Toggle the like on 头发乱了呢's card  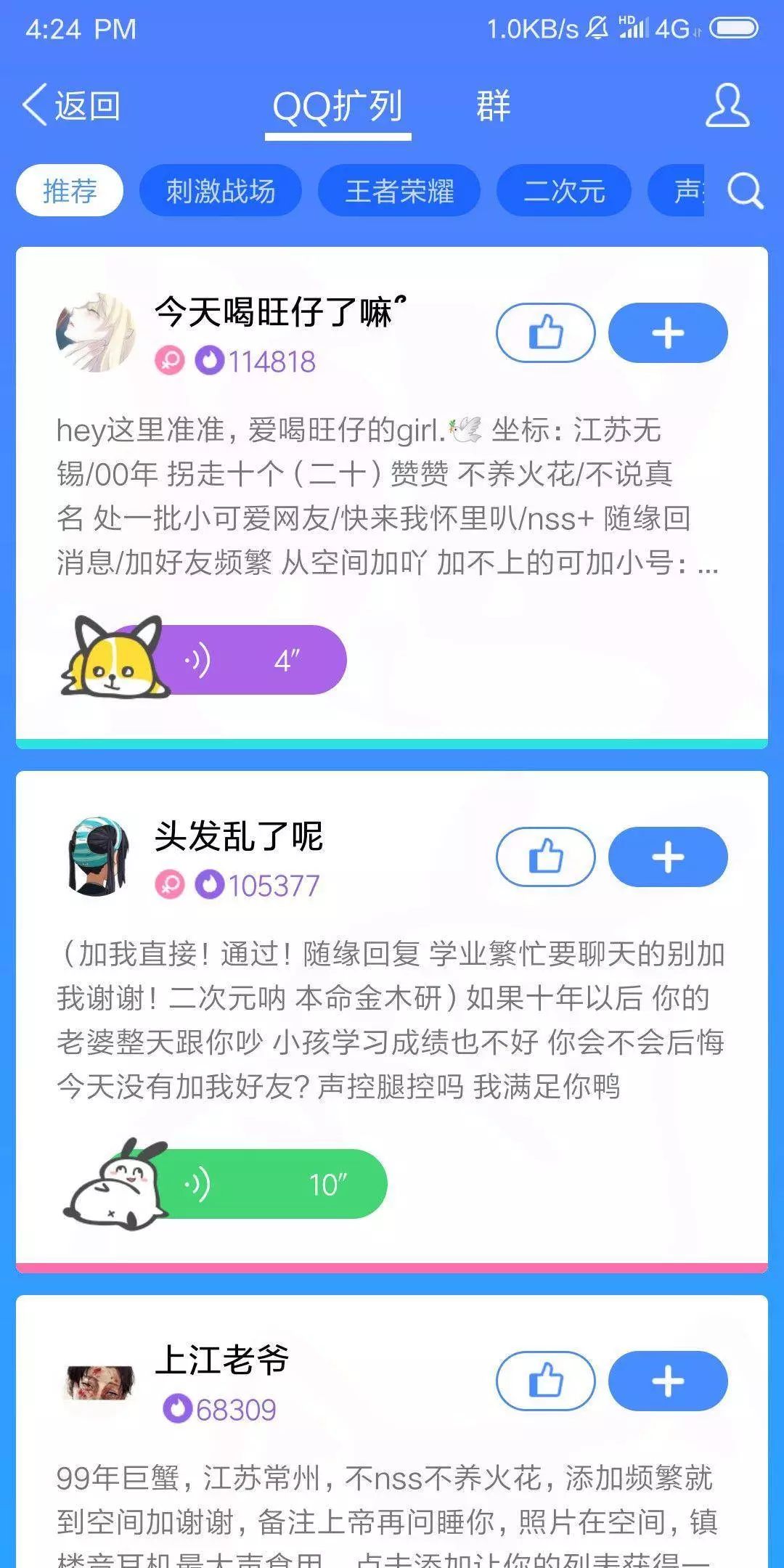[x=544, y=857]
